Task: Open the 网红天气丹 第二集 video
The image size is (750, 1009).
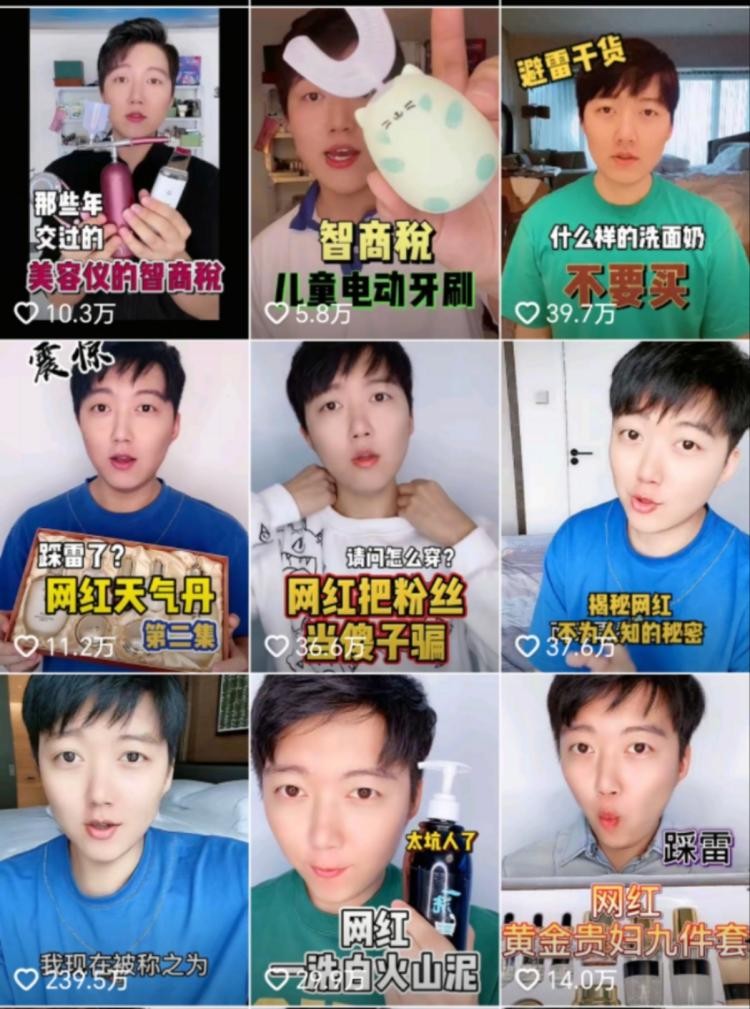Action: point(124,505)
